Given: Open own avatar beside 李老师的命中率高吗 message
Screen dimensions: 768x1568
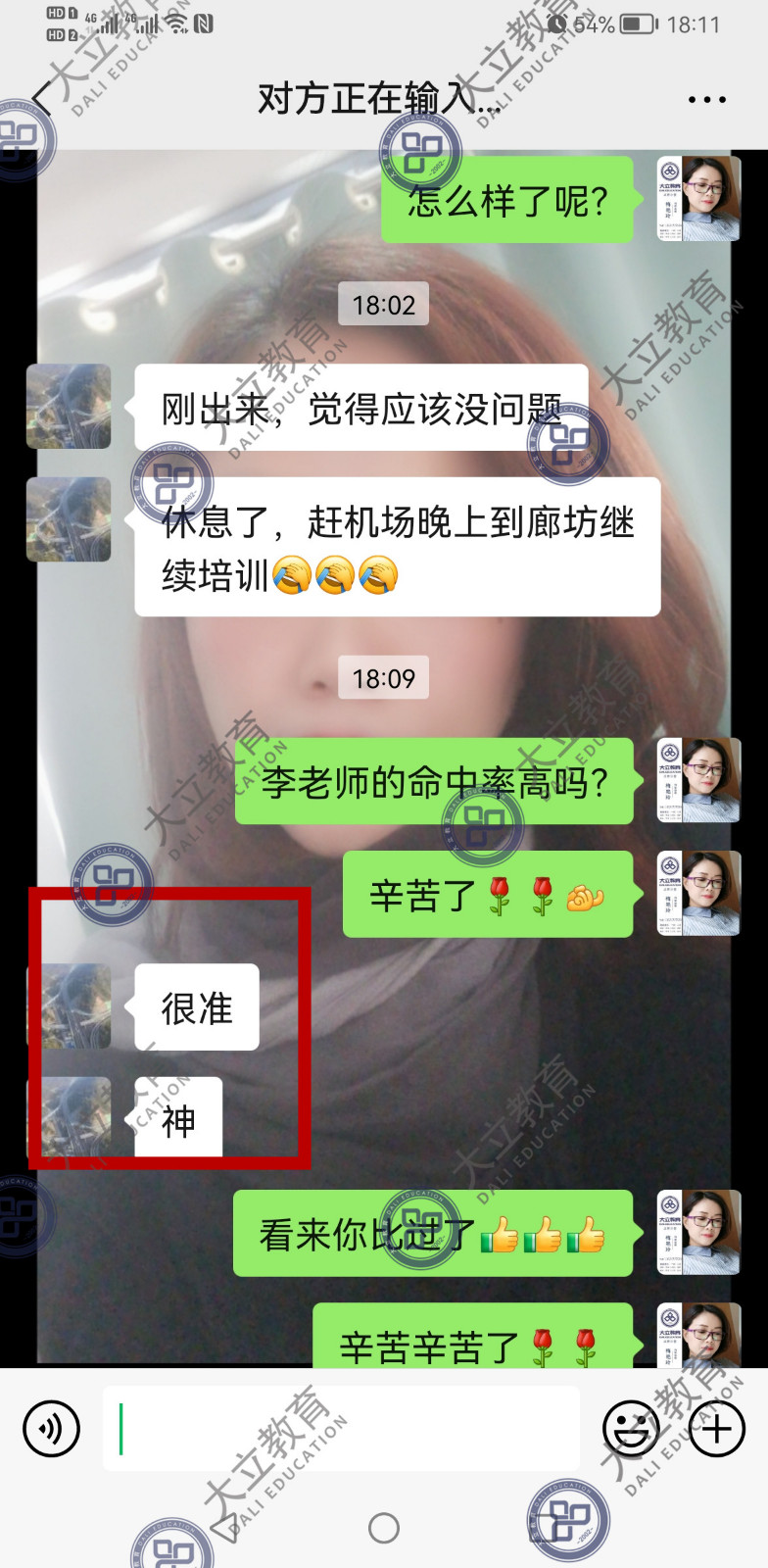Looking at the screenshot, I should [x=698, y=781].
